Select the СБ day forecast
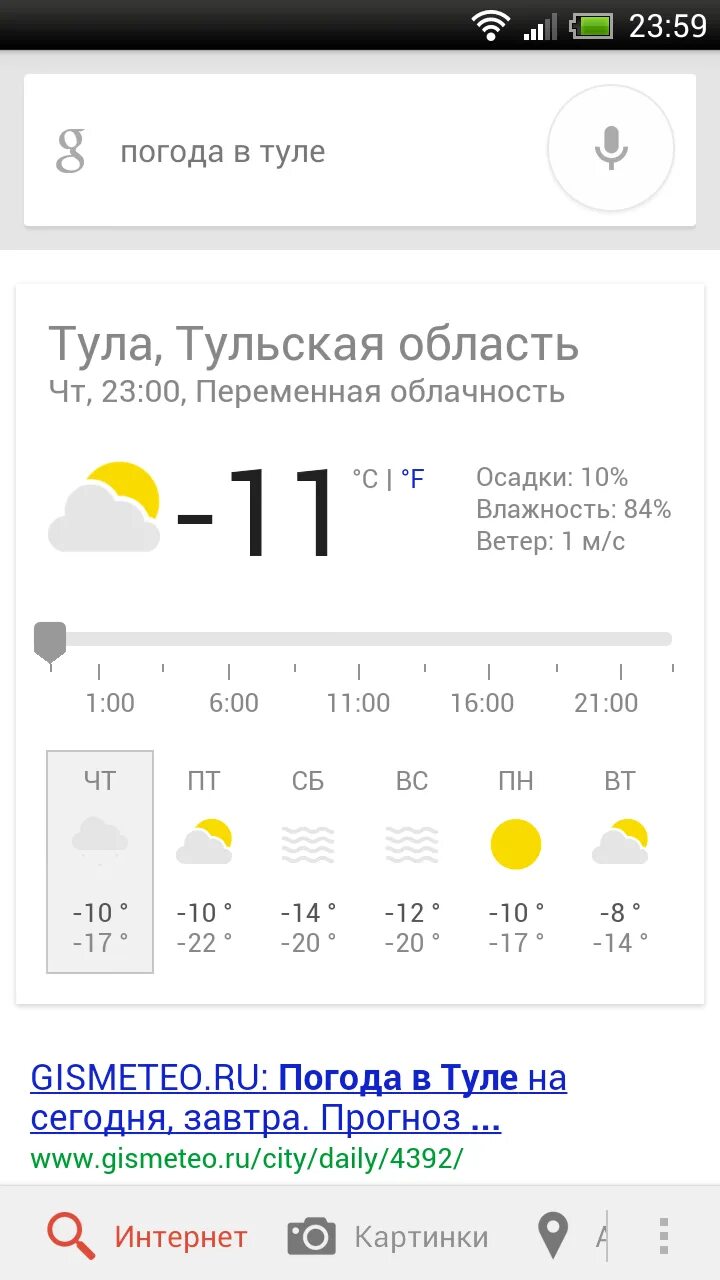 click(x=308, y=861)
